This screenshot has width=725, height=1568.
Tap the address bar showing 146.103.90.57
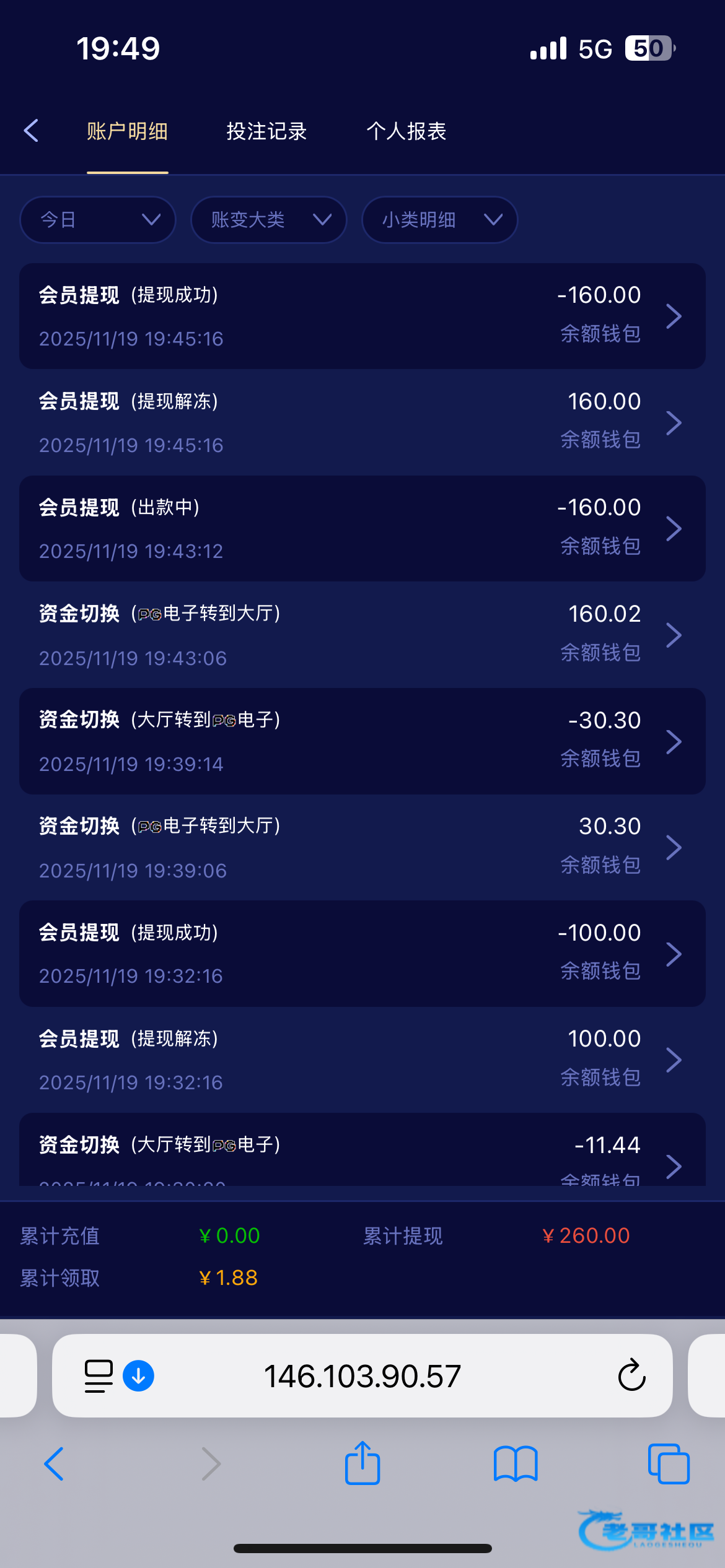pos(362,1376)
